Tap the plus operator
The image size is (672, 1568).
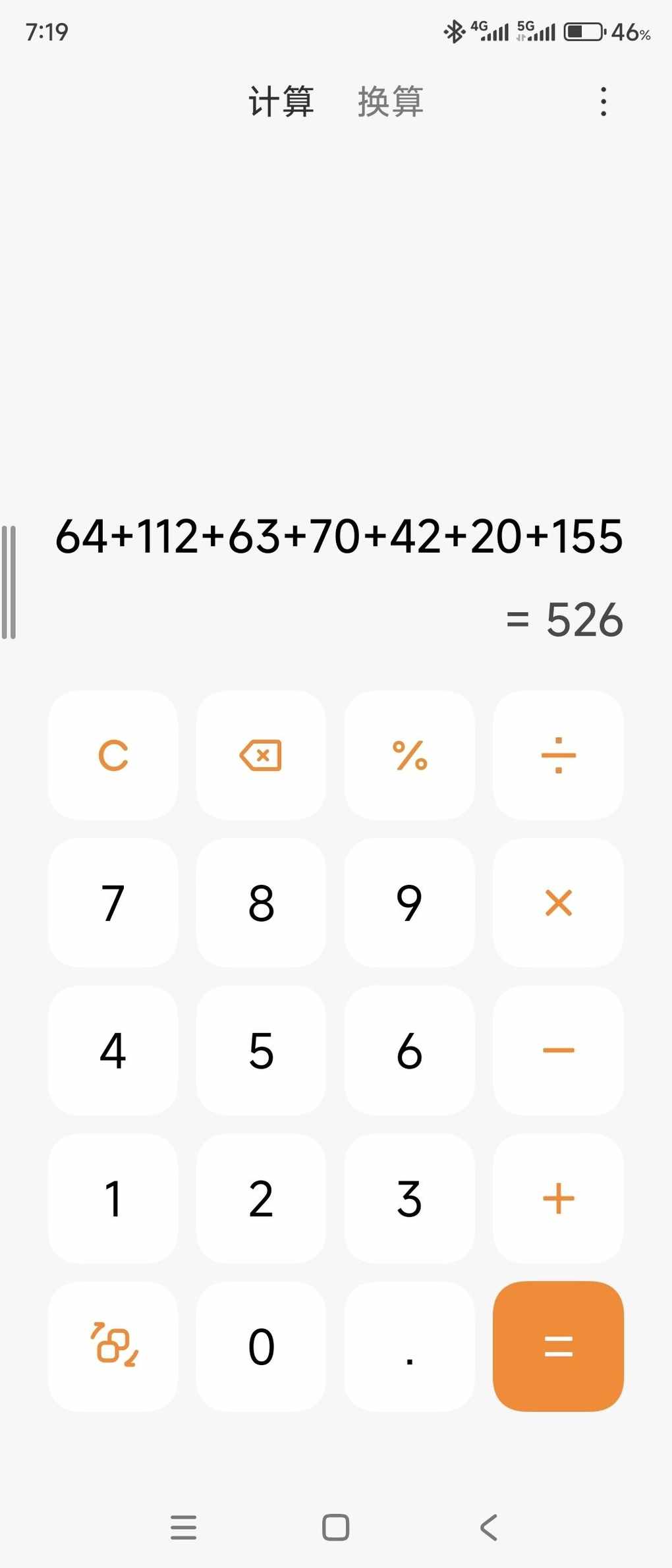pyautogui.click(x=558, y=1198)
